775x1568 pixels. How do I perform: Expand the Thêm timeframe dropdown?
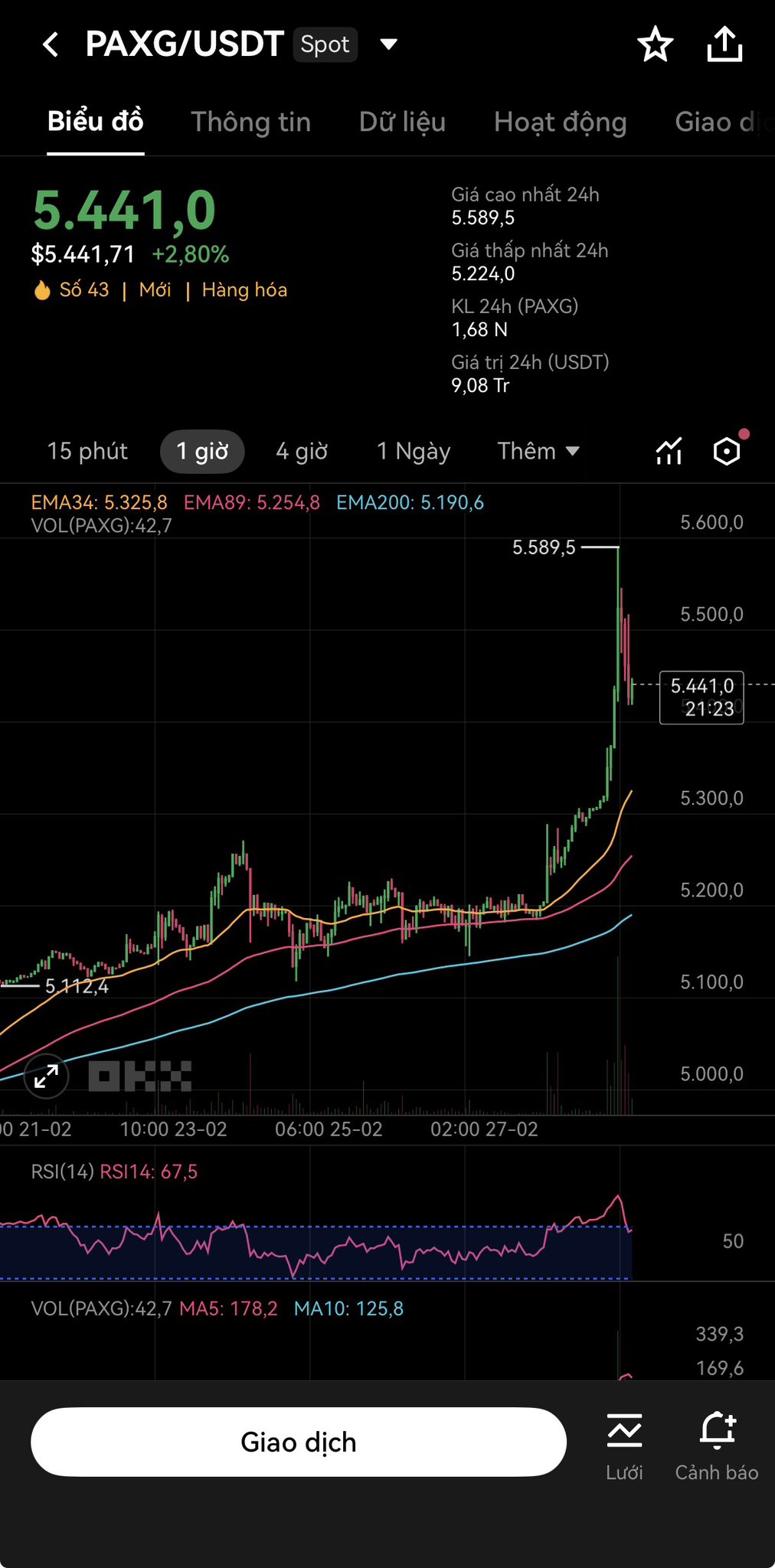pos(538,451)
